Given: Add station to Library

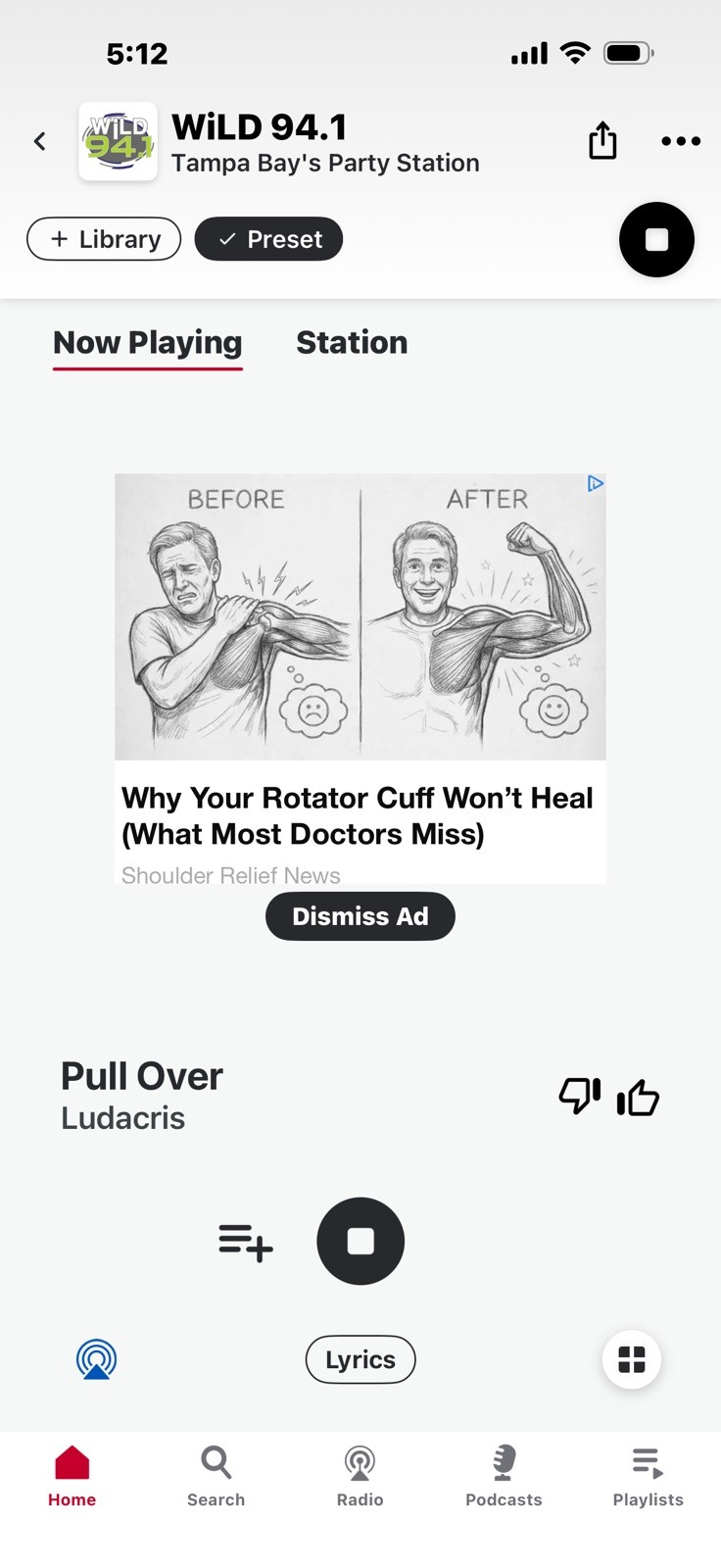Looking at the screenshot, I should (104, 239).
